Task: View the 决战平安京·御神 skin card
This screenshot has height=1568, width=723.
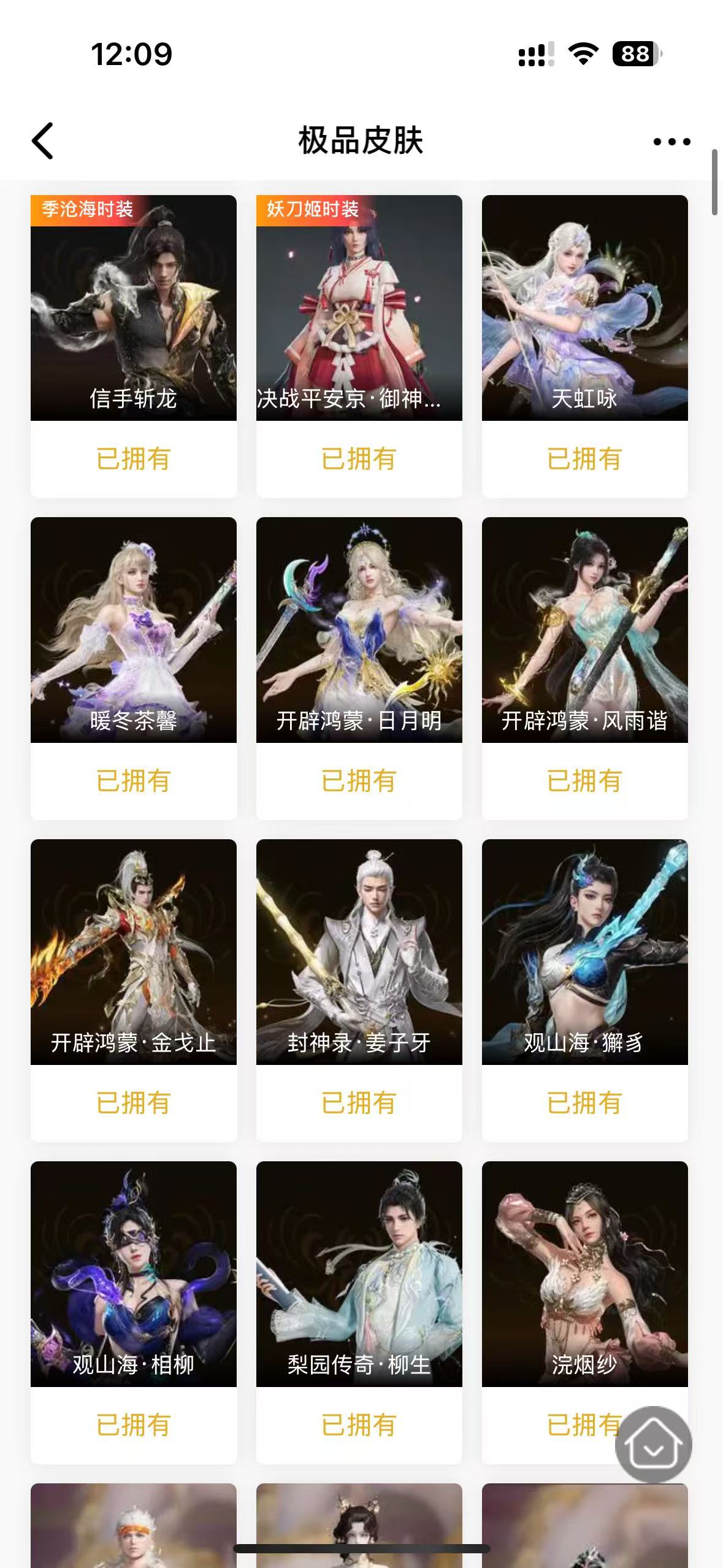Action: pyautogui.click(x=359, y=308)
